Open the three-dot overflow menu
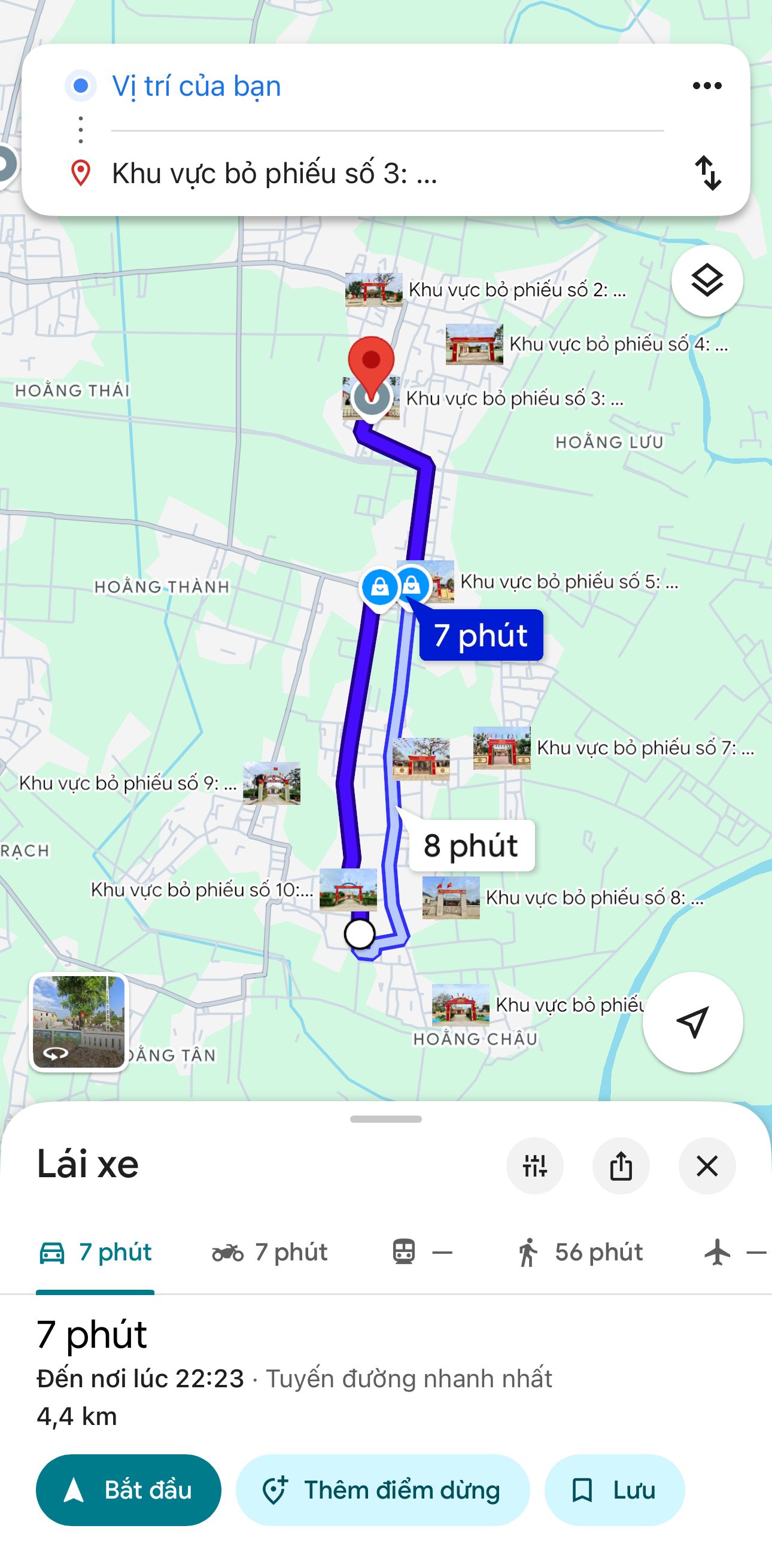 [x=707, y=86]
